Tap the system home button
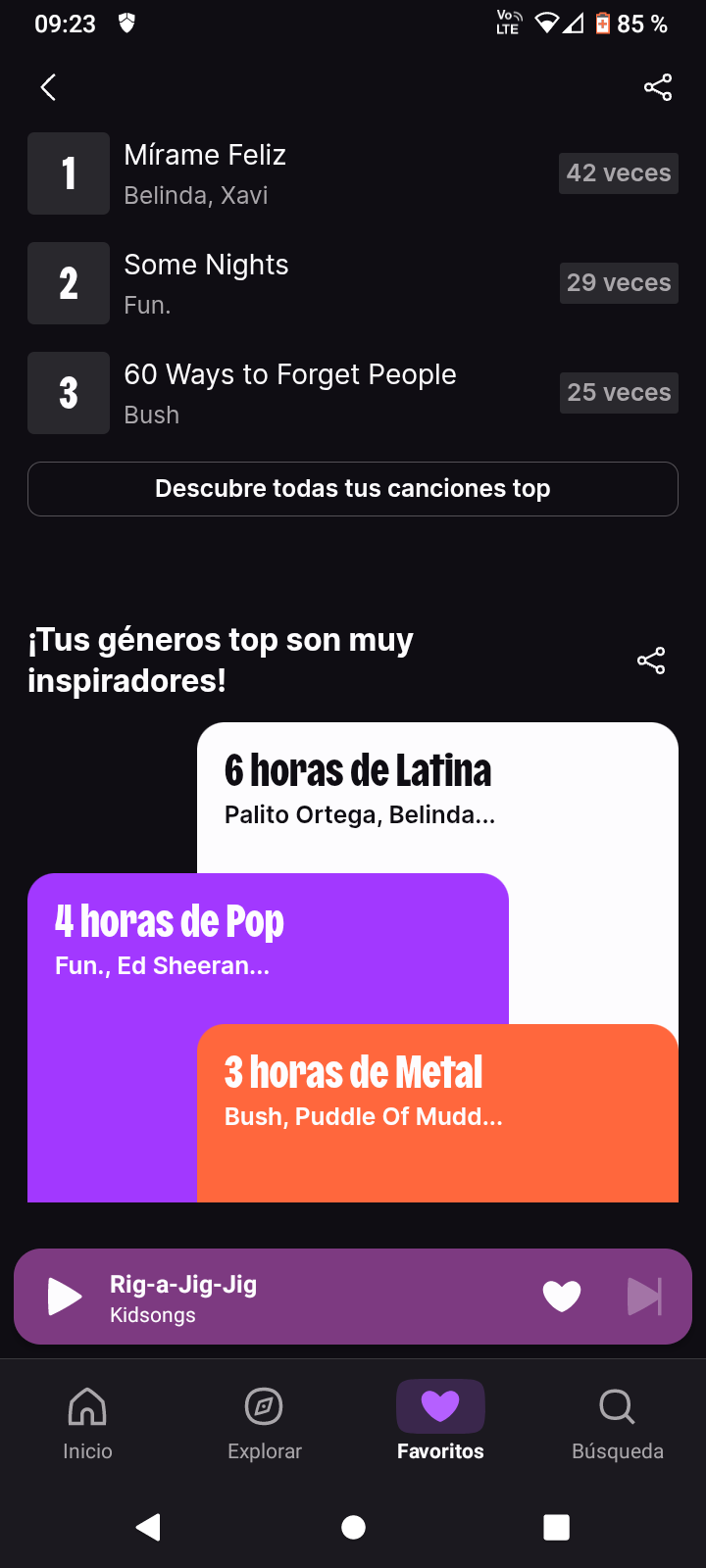The width and height of the screenshot is (706, 1568). tap(353, 1527)
